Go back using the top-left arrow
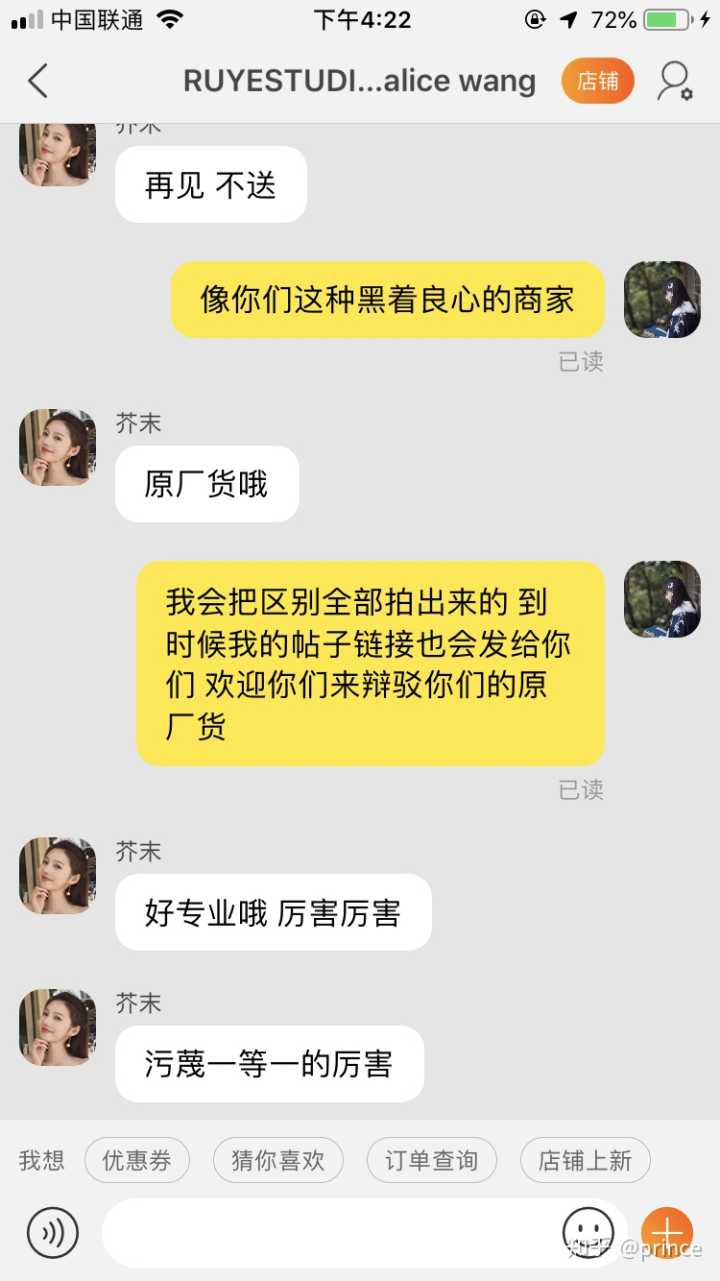 (x=38, y=81)
